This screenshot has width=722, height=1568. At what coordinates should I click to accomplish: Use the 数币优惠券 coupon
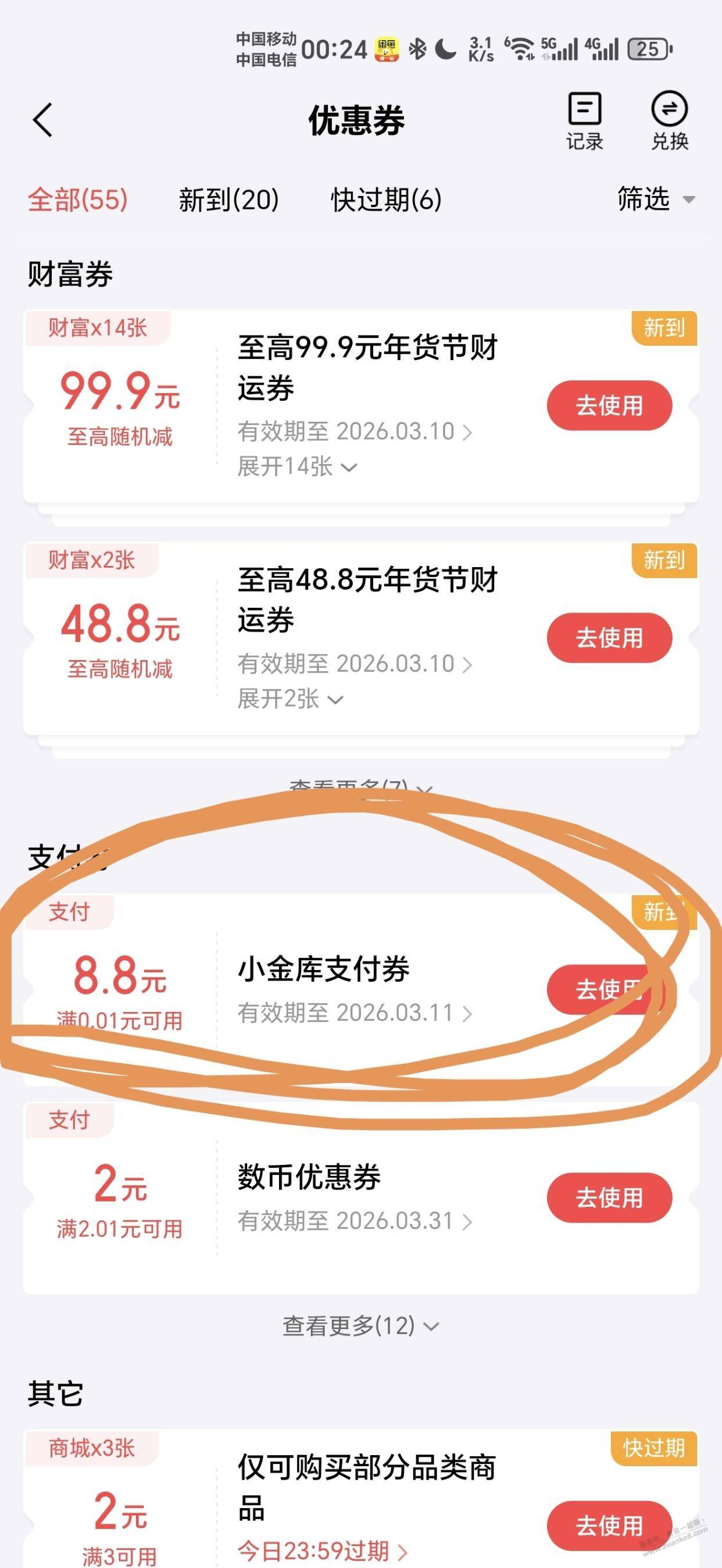pyautogui.click(x=609, y=1198)
